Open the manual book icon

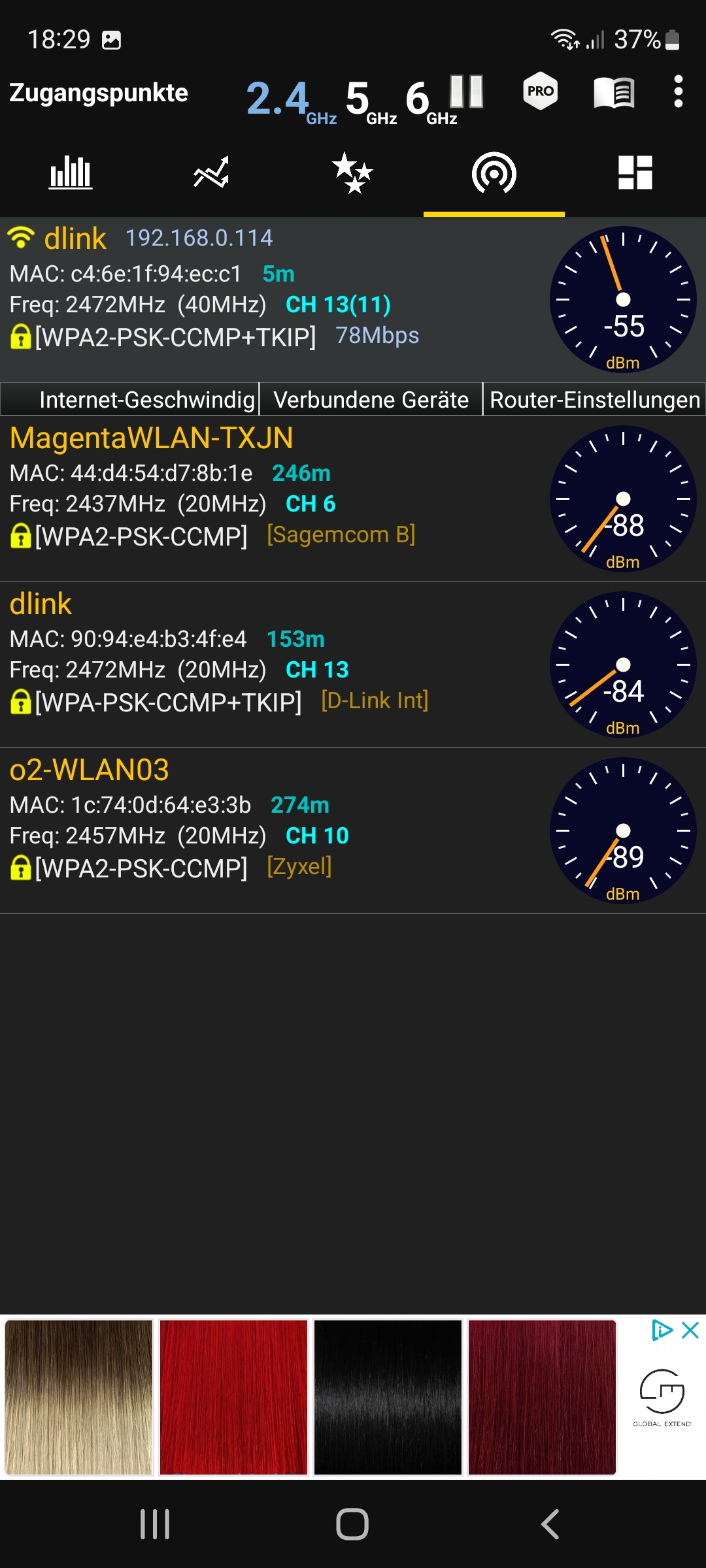point(614,92)
